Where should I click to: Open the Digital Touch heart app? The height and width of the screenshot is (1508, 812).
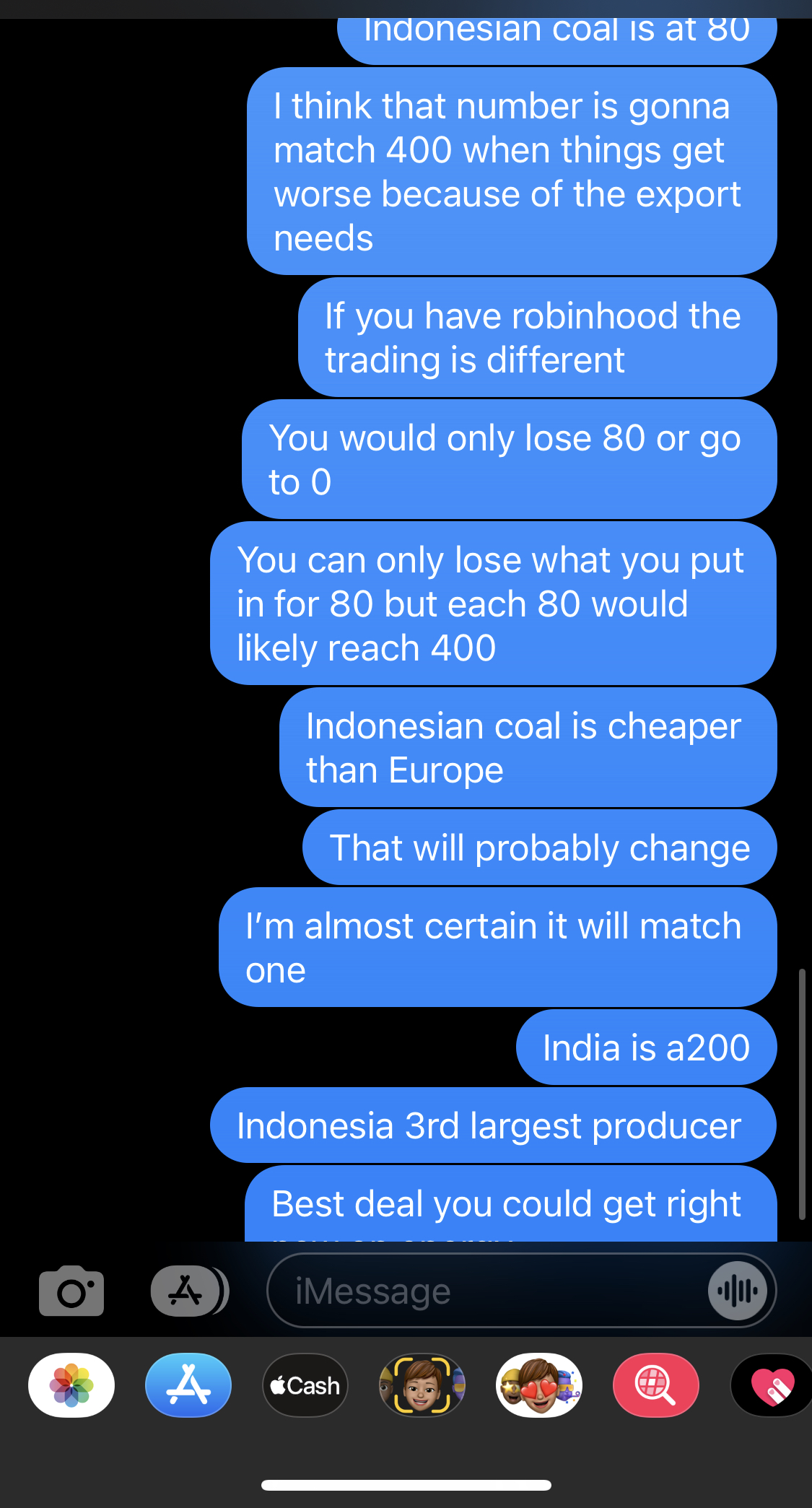pyautogui.click(x=772, y=1385)
